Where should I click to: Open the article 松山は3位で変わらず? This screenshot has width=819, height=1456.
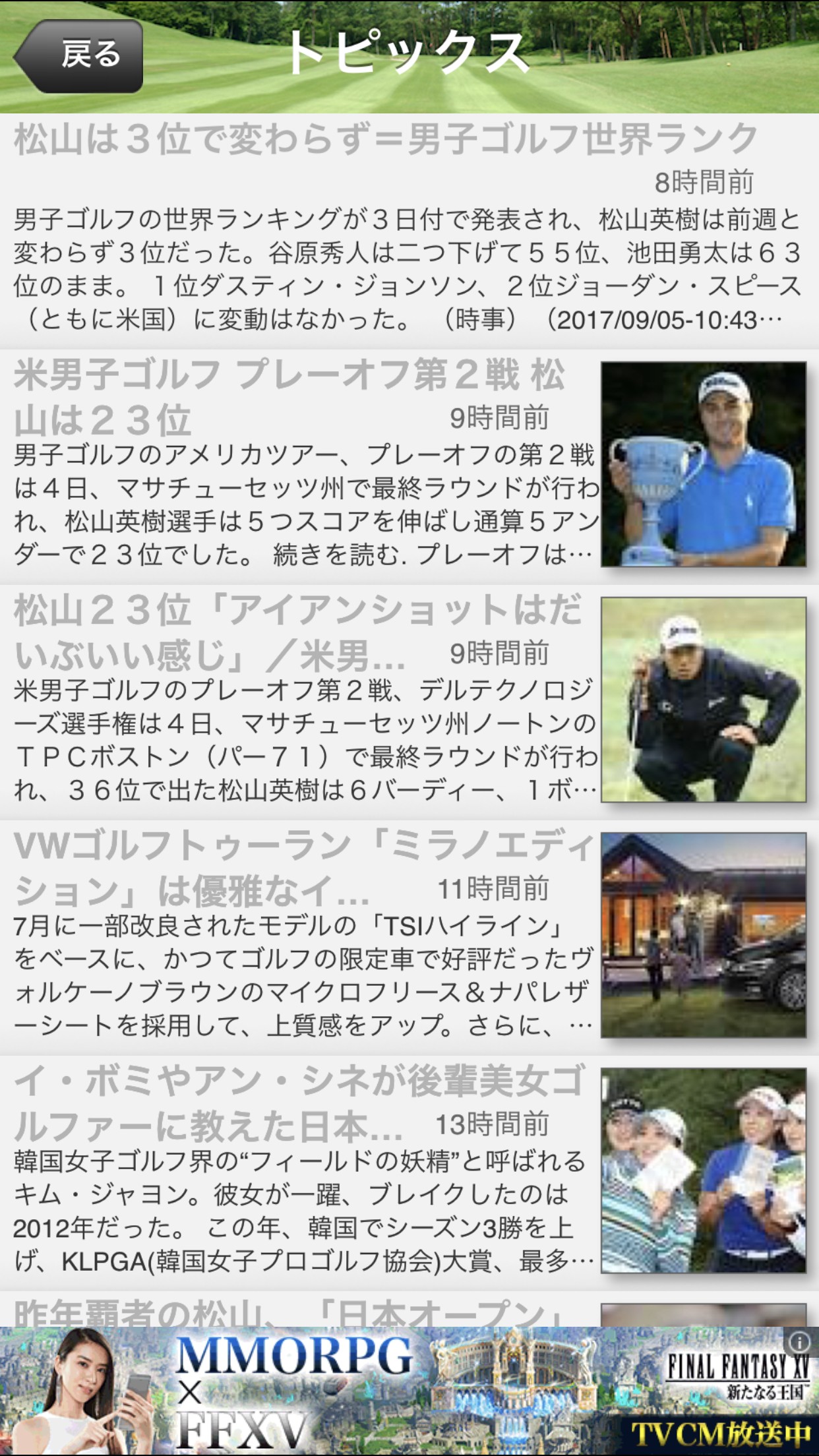point(409,231)
